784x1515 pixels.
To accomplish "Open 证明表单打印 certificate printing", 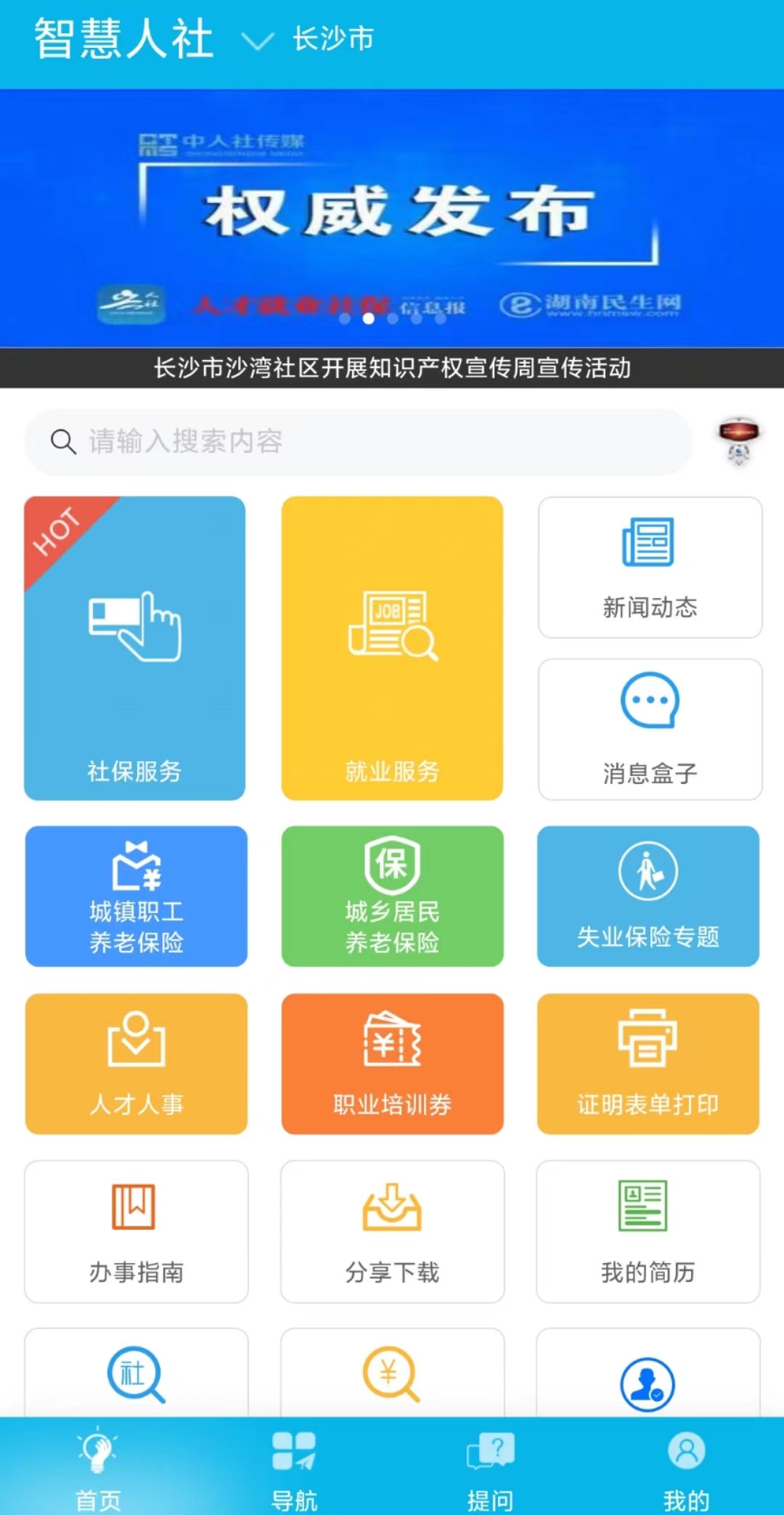I will [x=646, y=1063].
